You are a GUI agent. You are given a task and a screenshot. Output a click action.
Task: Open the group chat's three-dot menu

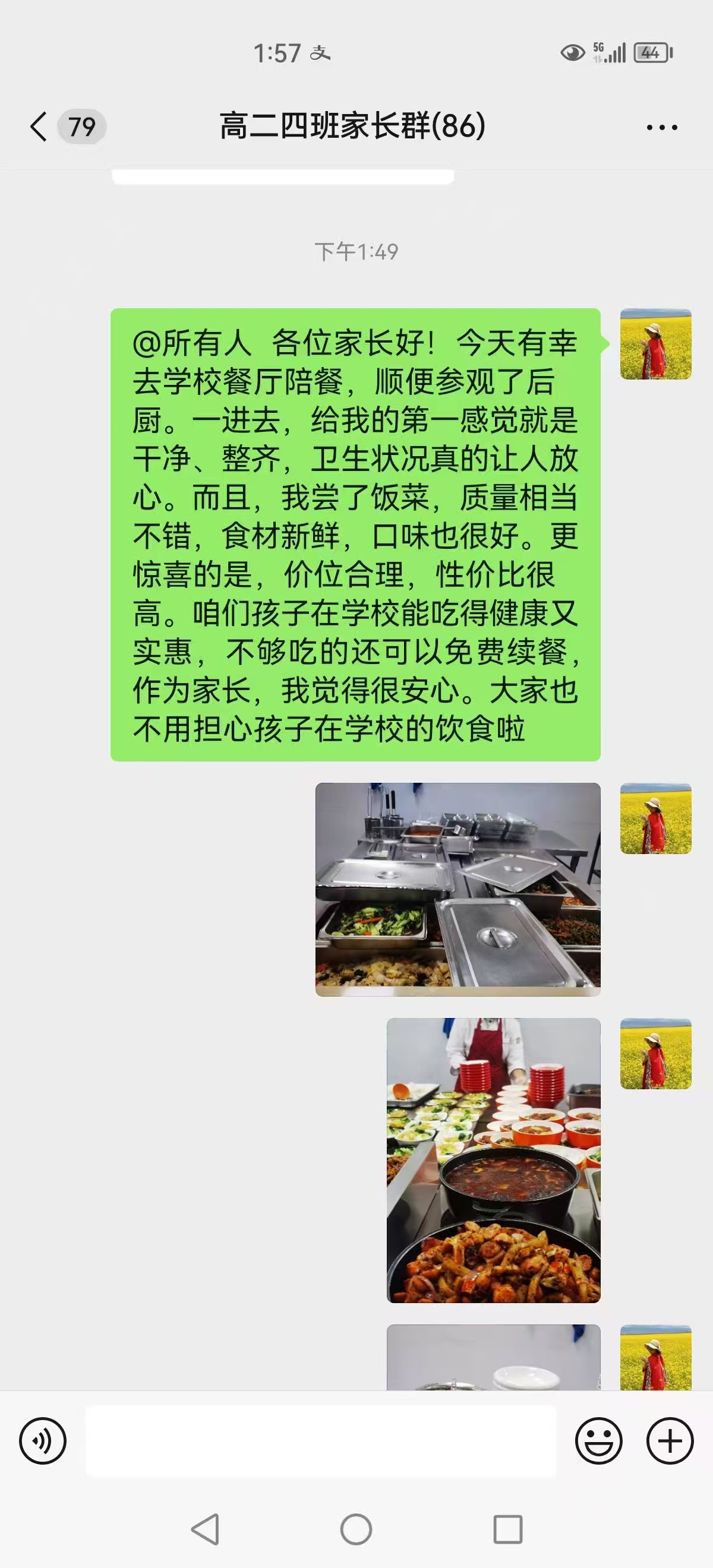pos(661,127)
